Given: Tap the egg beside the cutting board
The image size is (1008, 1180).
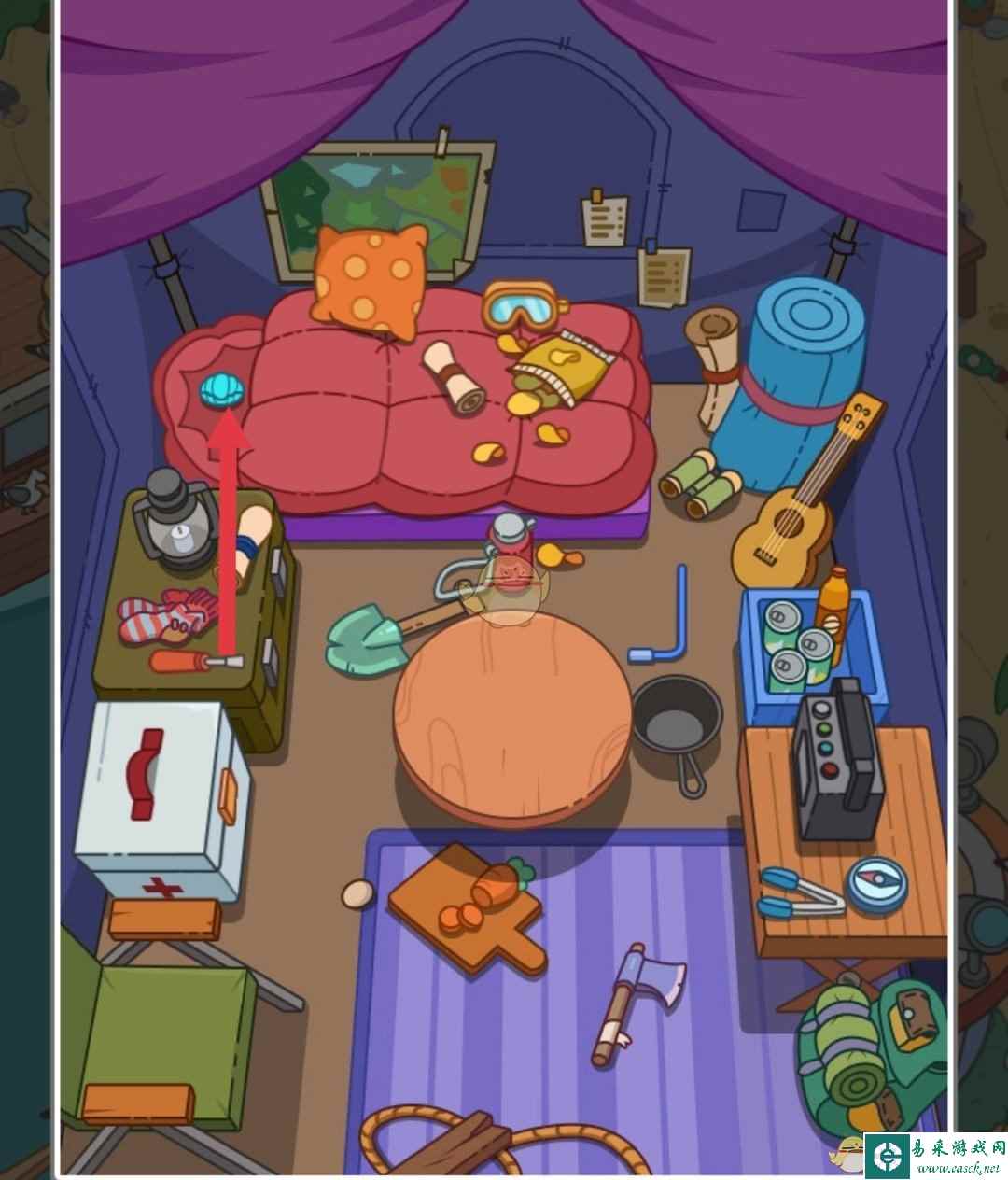Looking at the screenshot, I should (357, 893).
